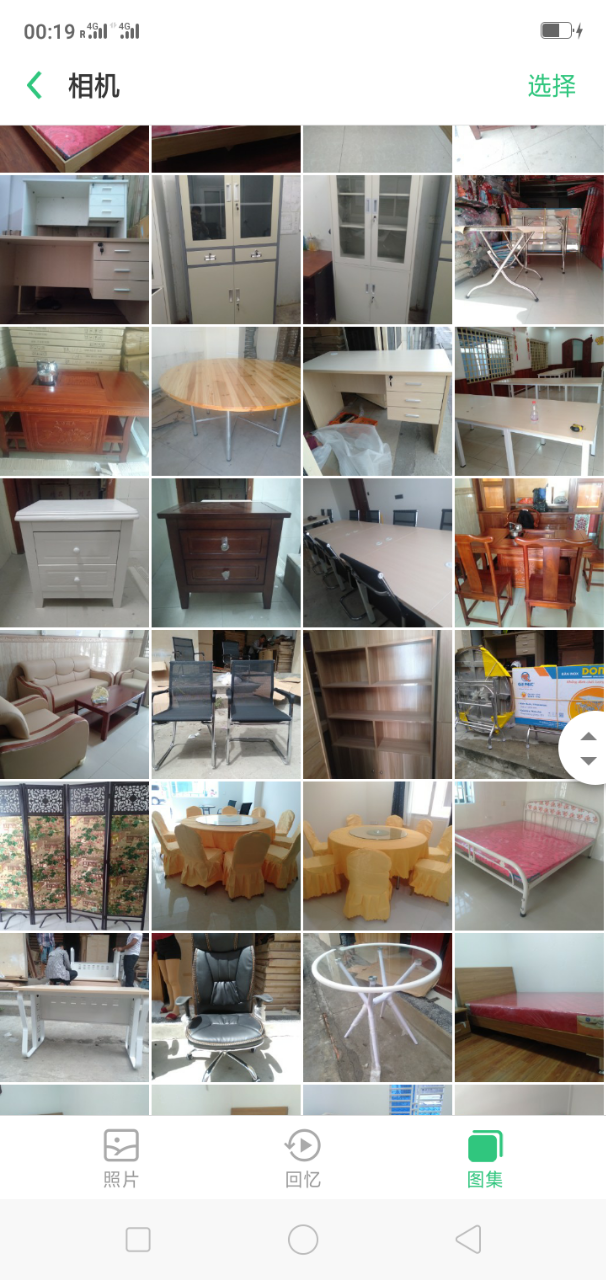Open the beige sofa set photo
The width and height of the screenshot is (606, 1280).
(x=74, y=704)
